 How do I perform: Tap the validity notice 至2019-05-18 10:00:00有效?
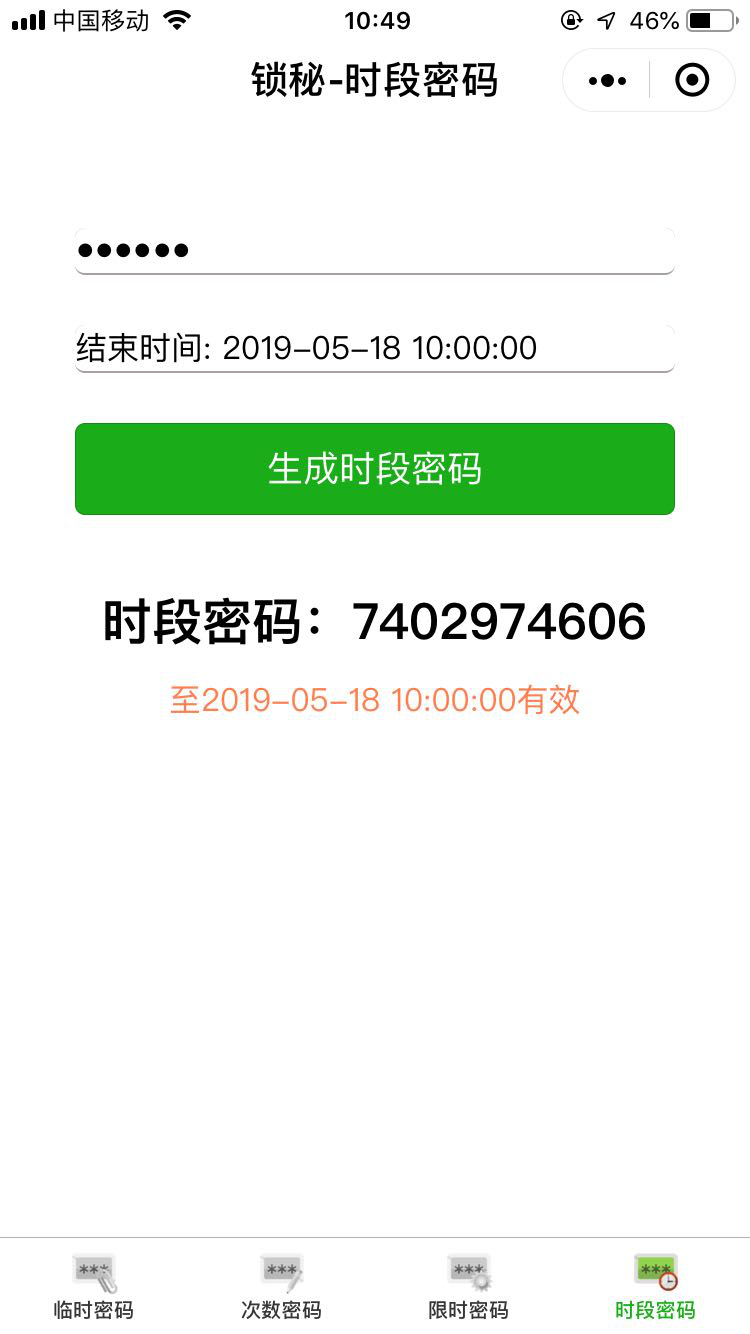pyautogui.click(x=375, y=700)
